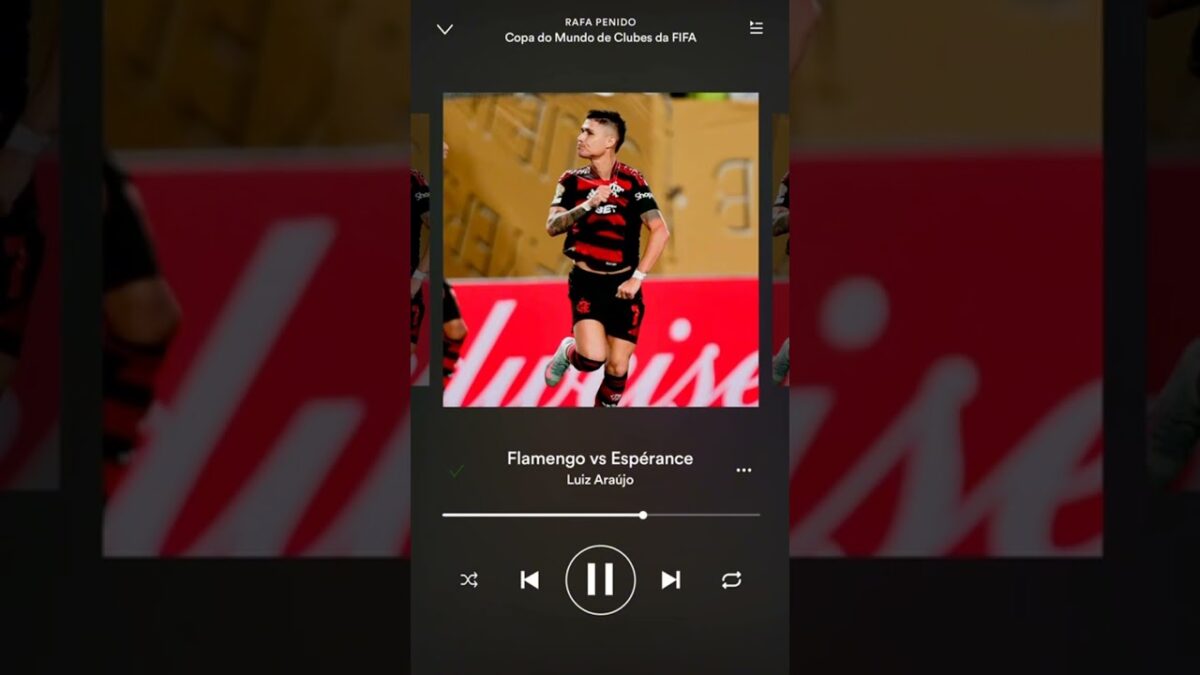Open the play queue icon
This screenshot has width=1200, height=675.
756,28
